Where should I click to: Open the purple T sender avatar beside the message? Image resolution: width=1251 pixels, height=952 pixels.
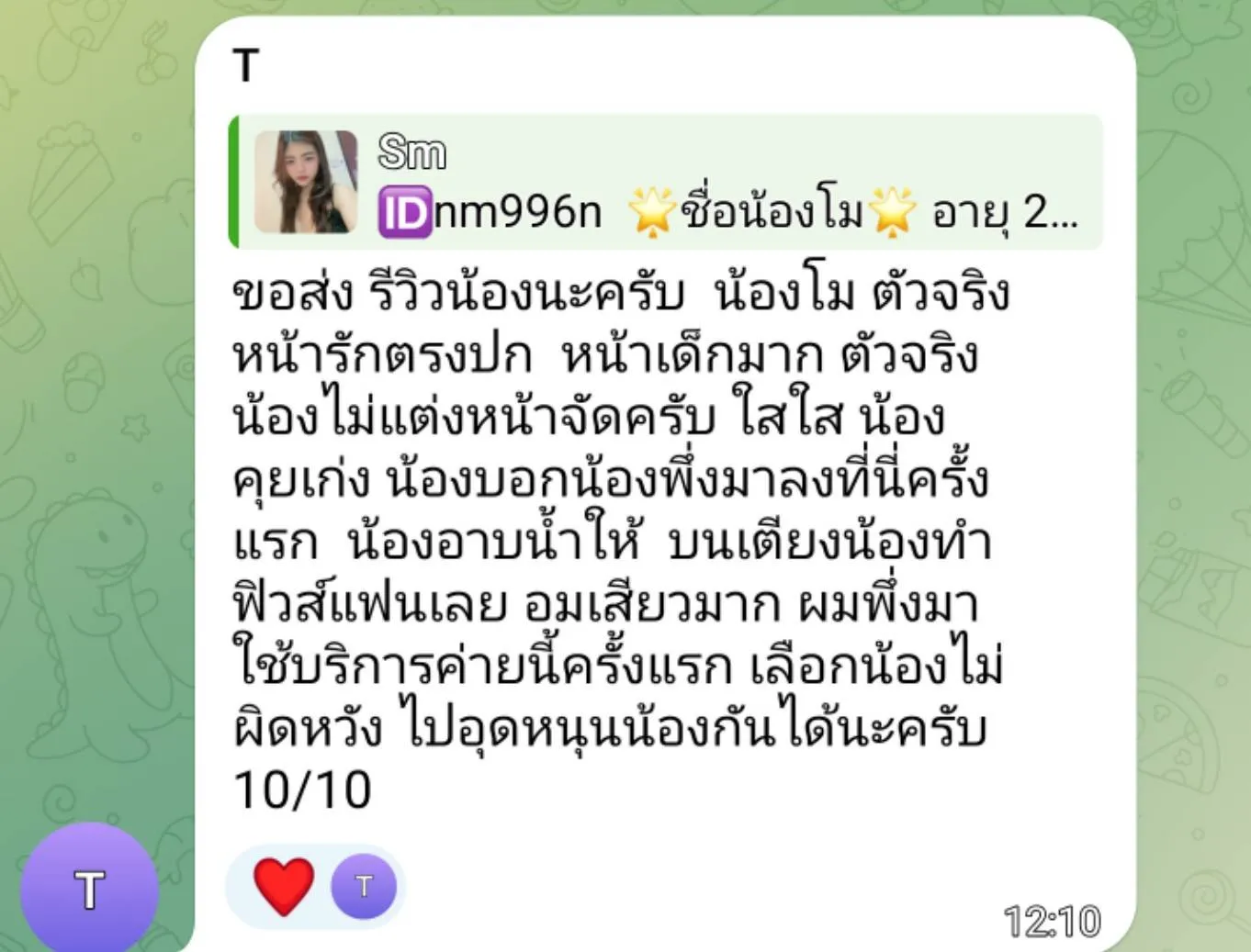[89, 889]
